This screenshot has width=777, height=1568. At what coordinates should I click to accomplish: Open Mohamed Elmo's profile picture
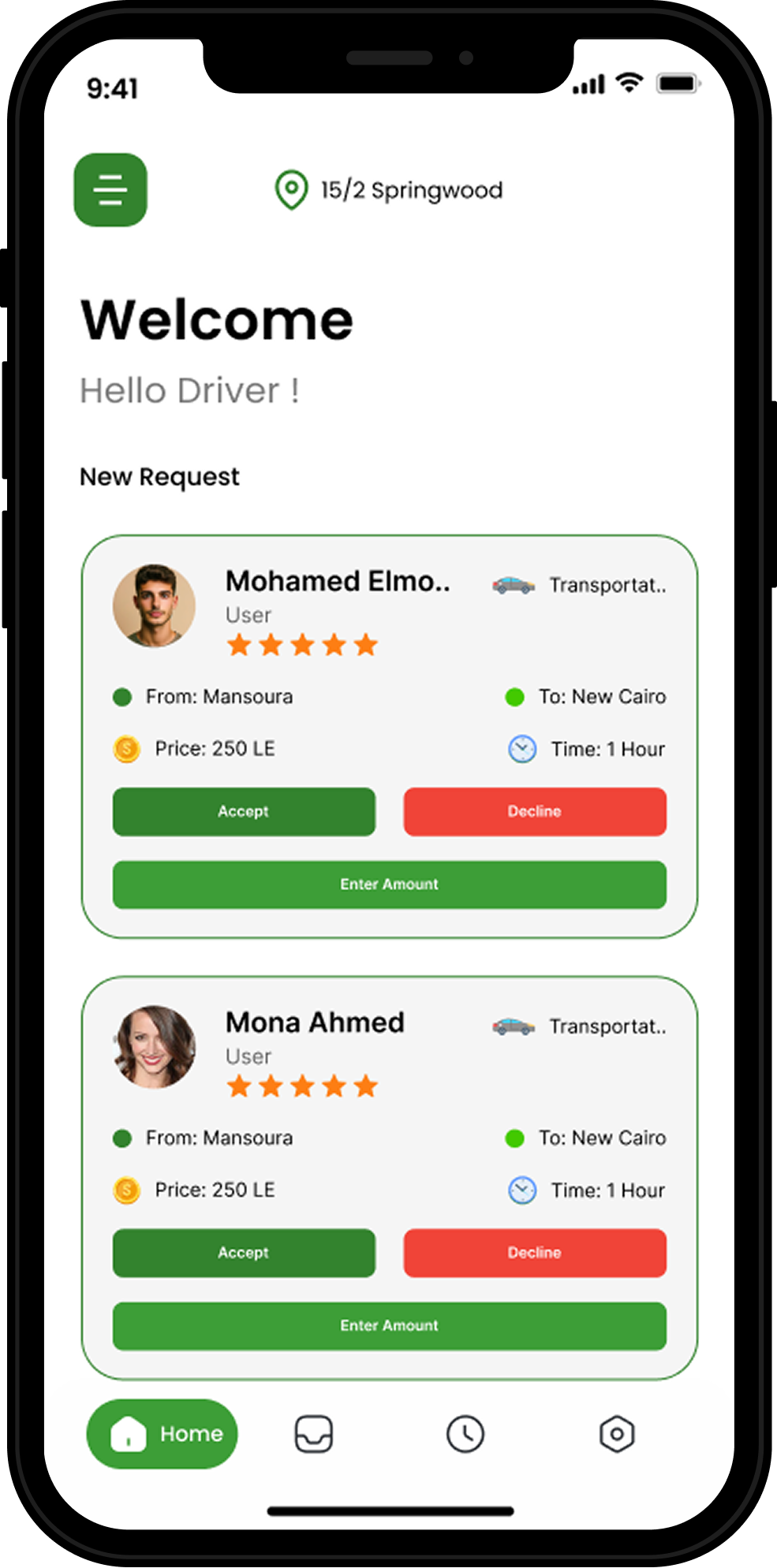(155, 605)
